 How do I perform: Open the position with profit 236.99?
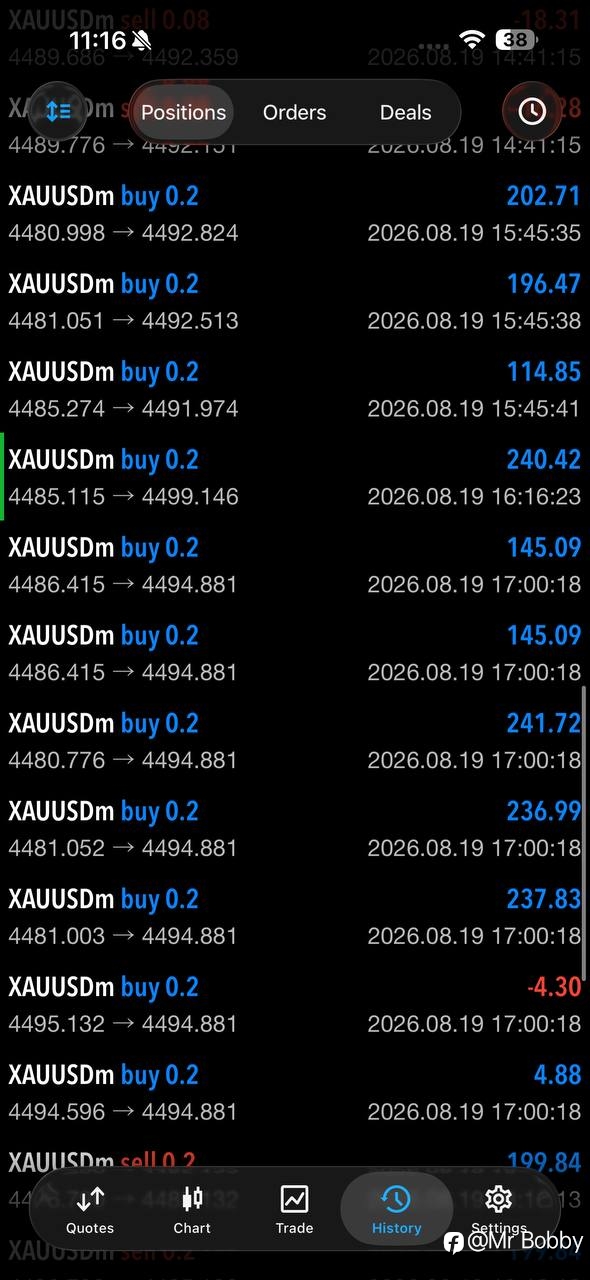pos(295,829)
